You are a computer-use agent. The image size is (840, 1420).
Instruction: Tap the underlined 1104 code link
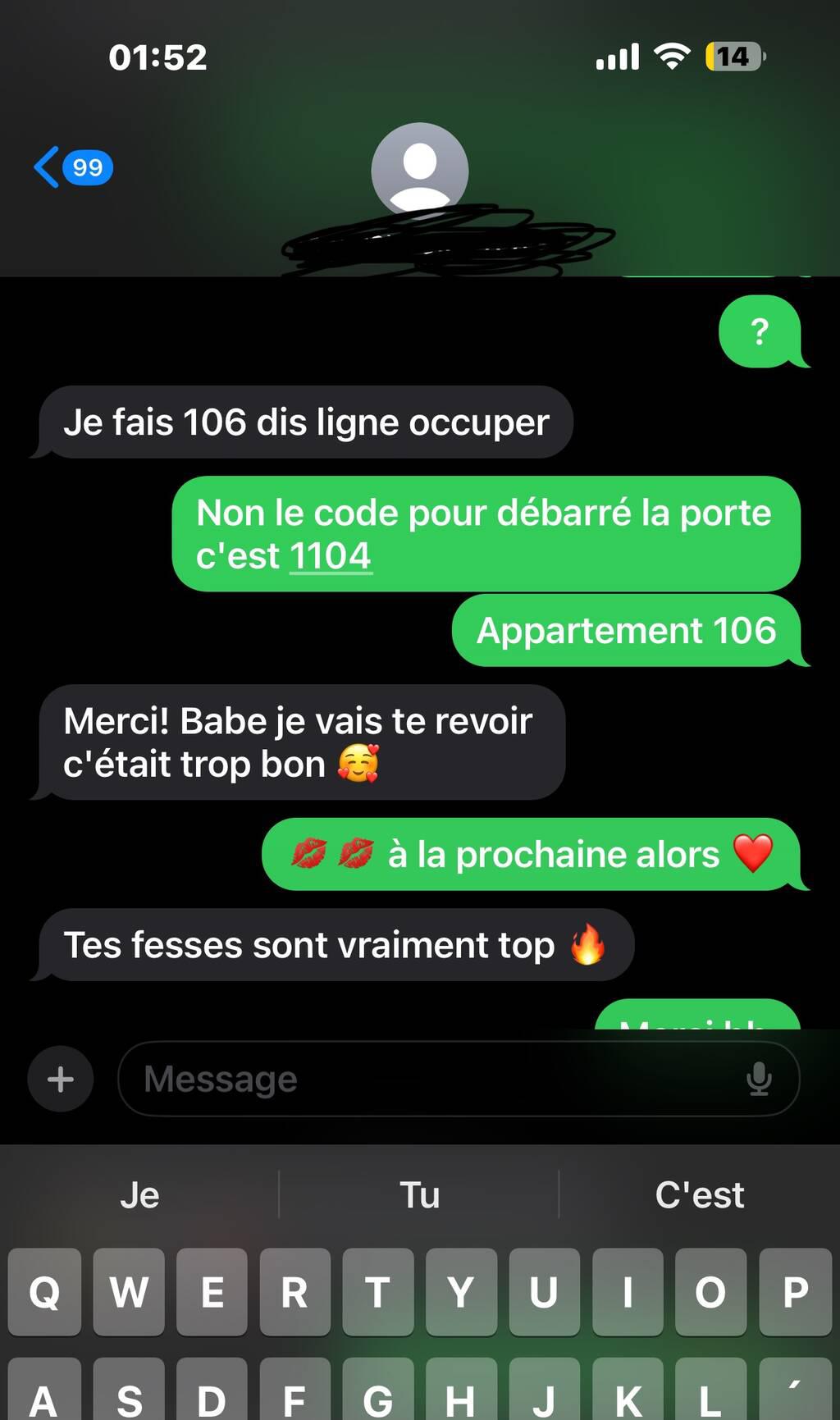pos(331,556)
